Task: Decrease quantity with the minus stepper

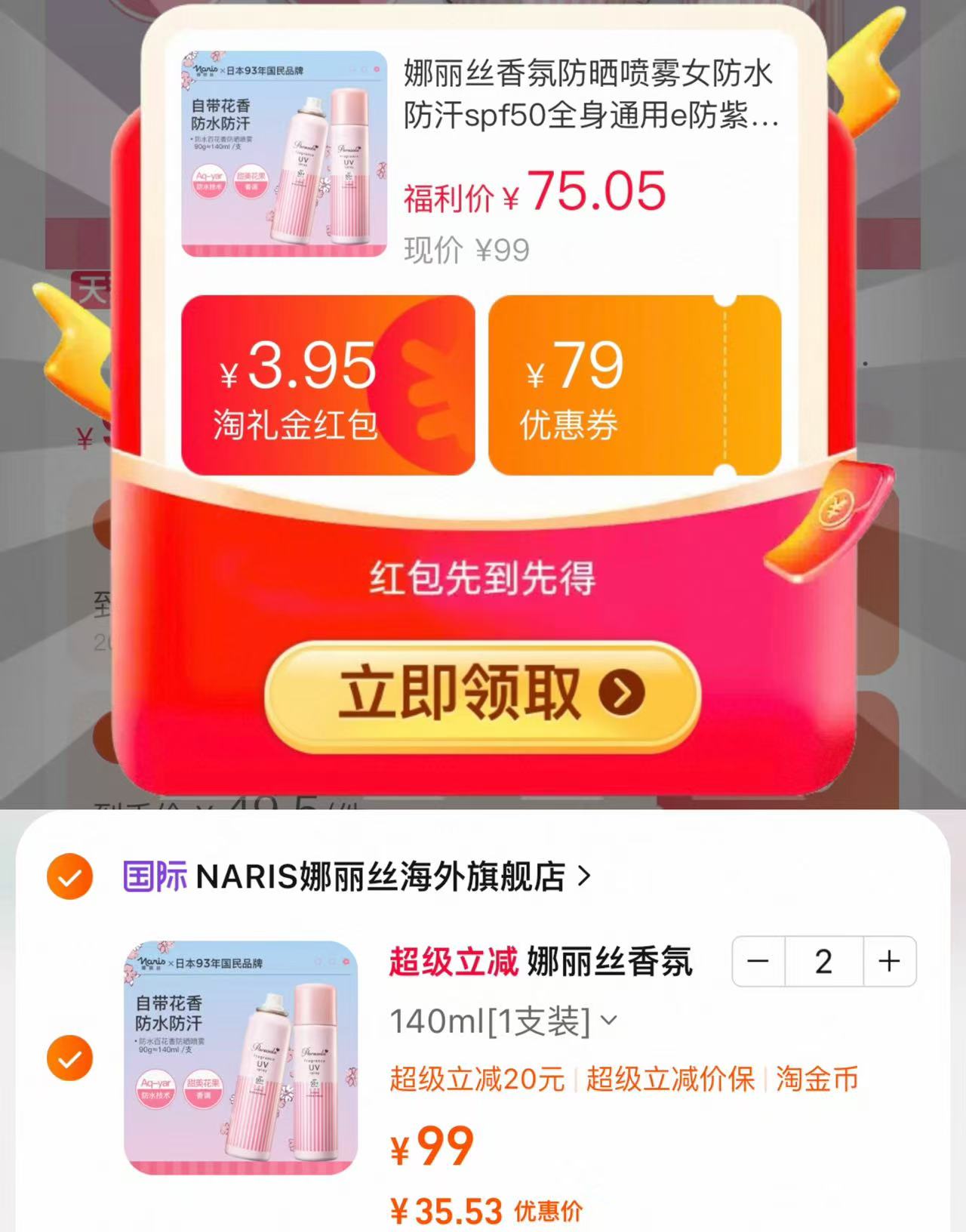Action: coord(757,961)
